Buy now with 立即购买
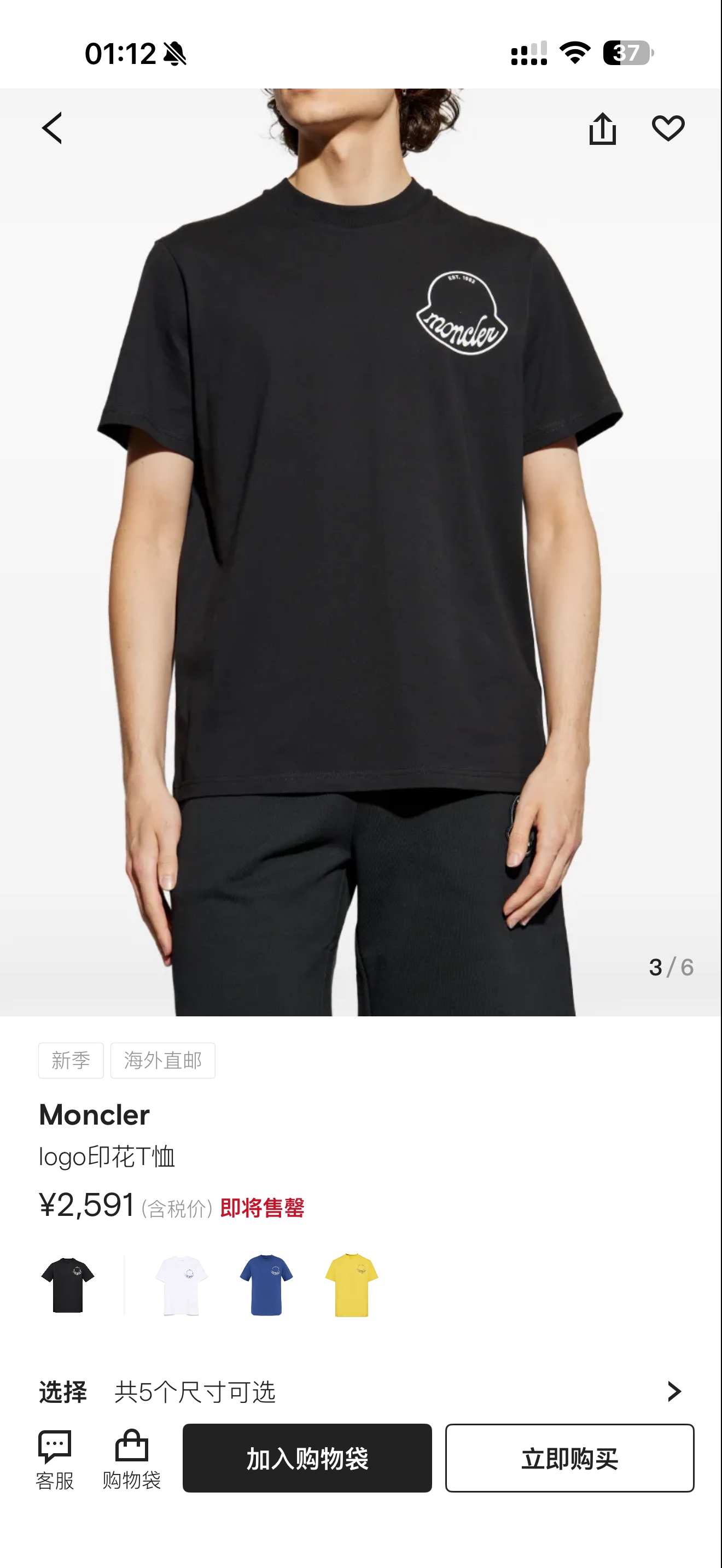The image size is (722, 1568). (569, 1458)
